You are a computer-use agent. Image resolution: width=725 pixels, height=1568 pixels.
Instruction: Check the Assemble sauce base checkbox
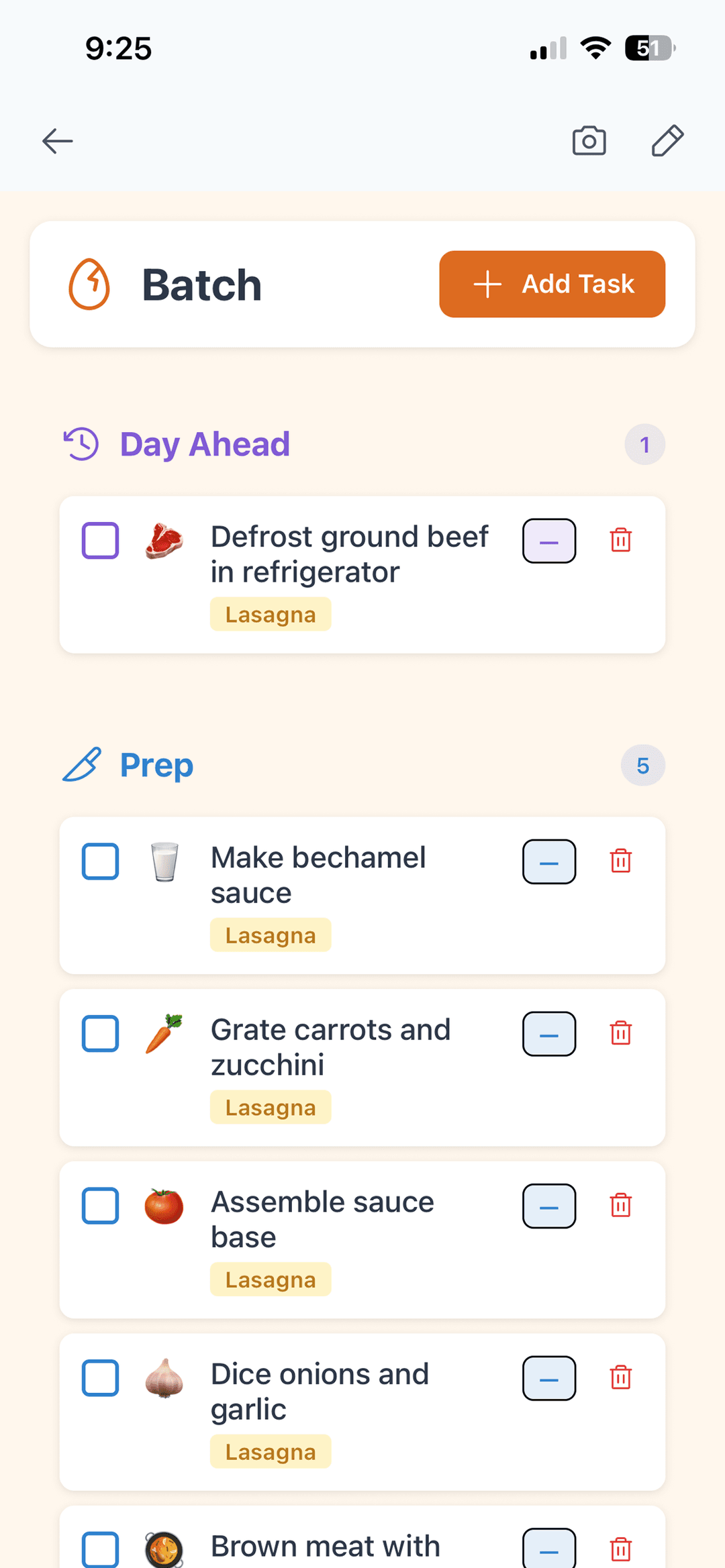(x=99, y=1206)
